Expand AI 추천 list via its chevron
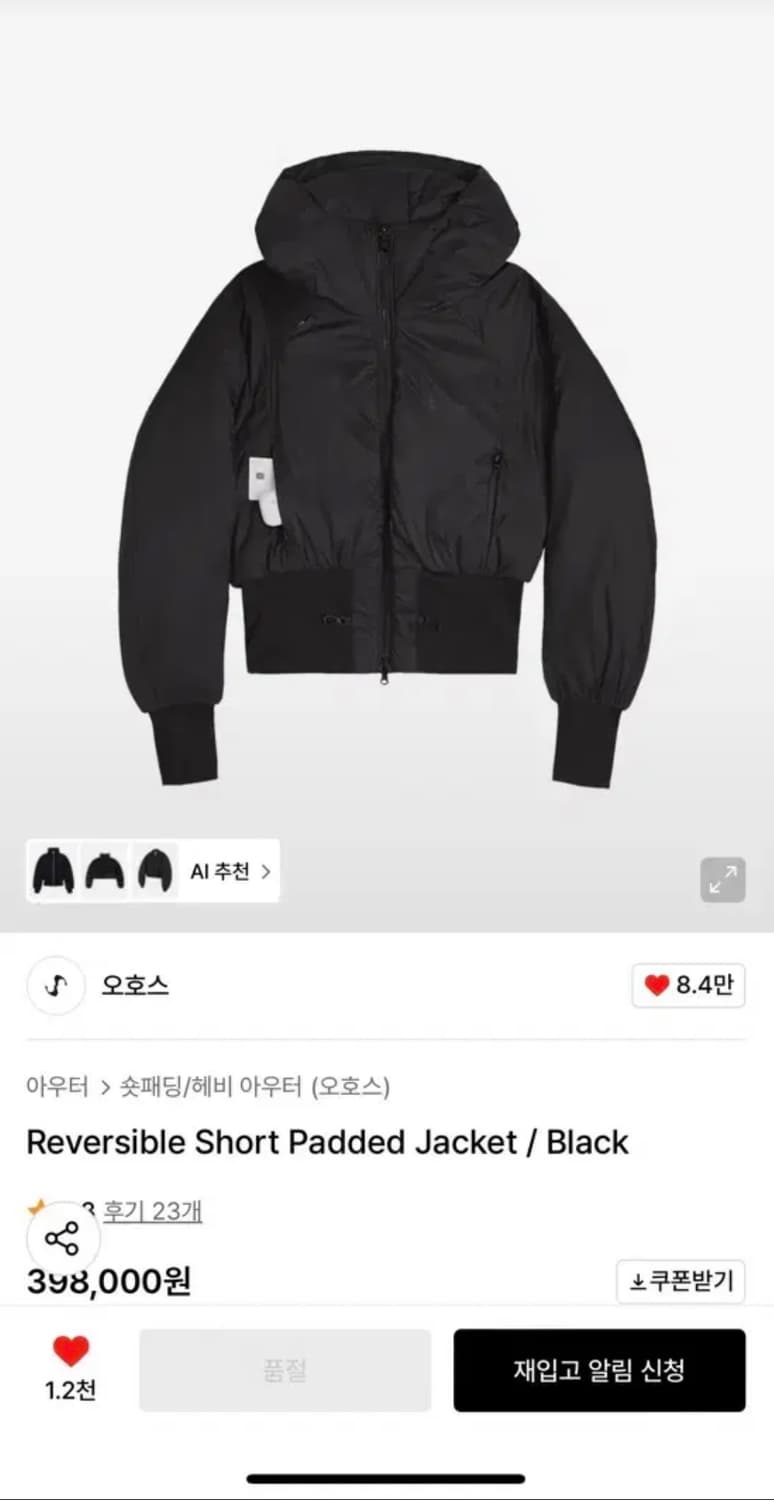 pos(266,871)
